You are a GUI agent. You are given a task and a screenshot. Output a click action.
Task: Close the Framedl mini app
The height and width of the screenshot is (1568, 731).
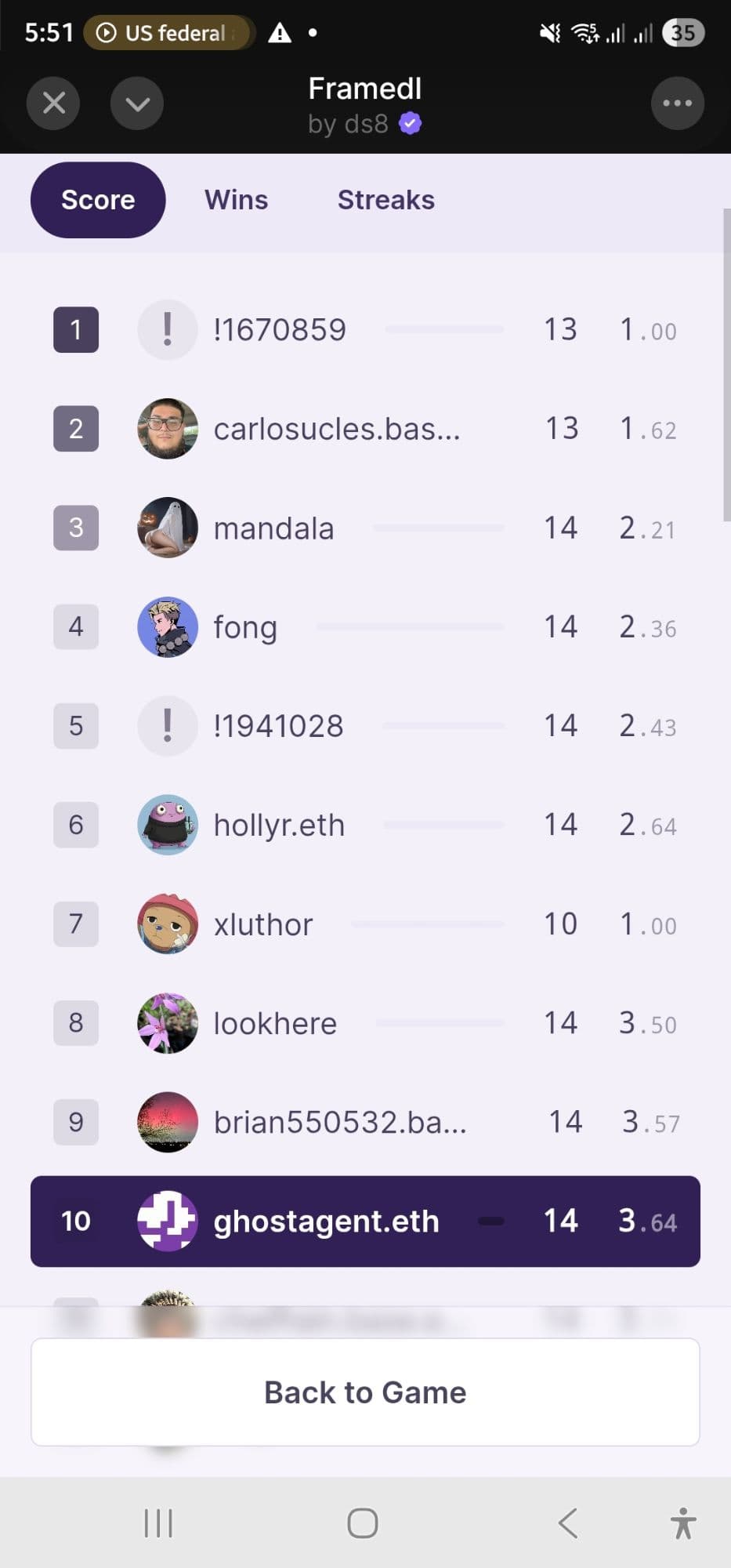tap(53, 103)
